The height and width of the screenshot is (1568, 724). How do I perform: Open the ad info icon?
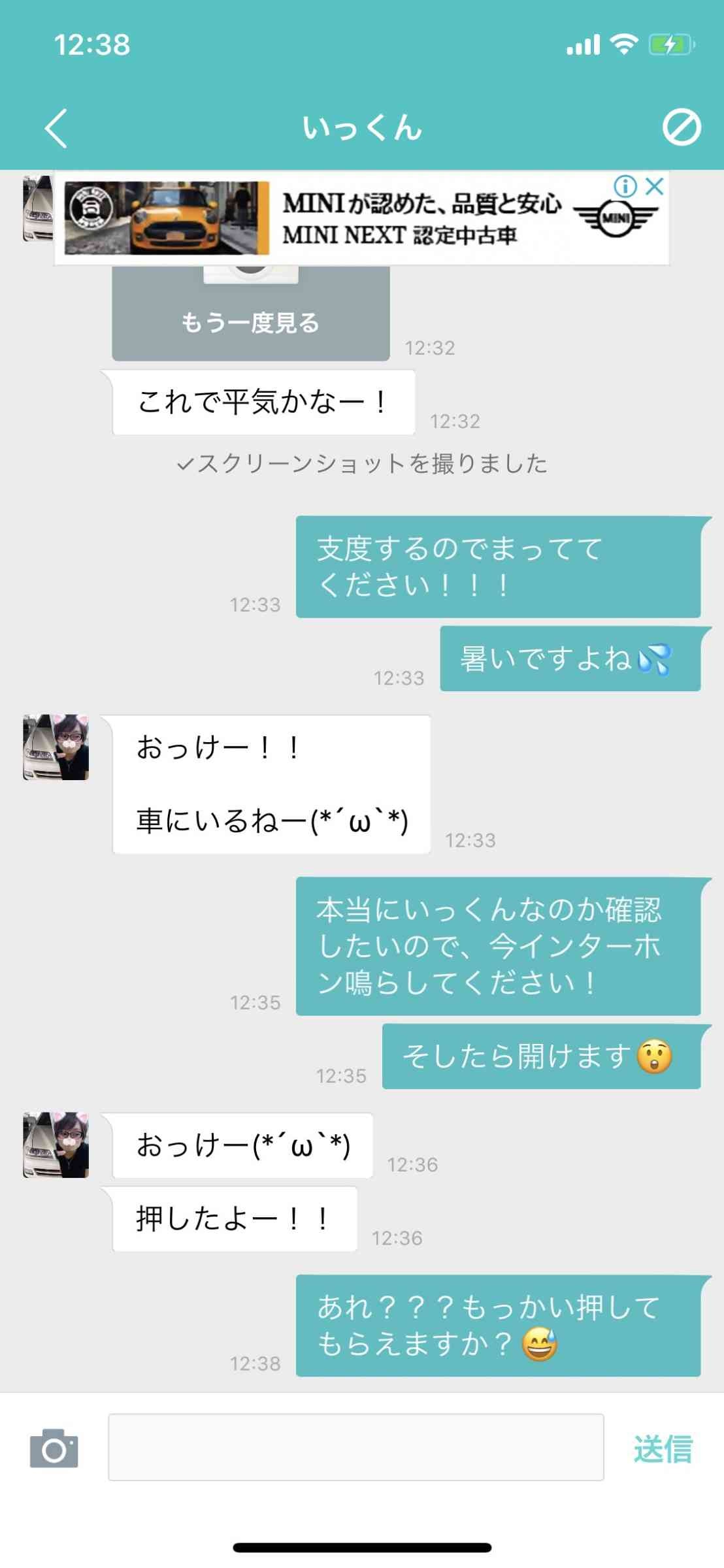point(625,187)
